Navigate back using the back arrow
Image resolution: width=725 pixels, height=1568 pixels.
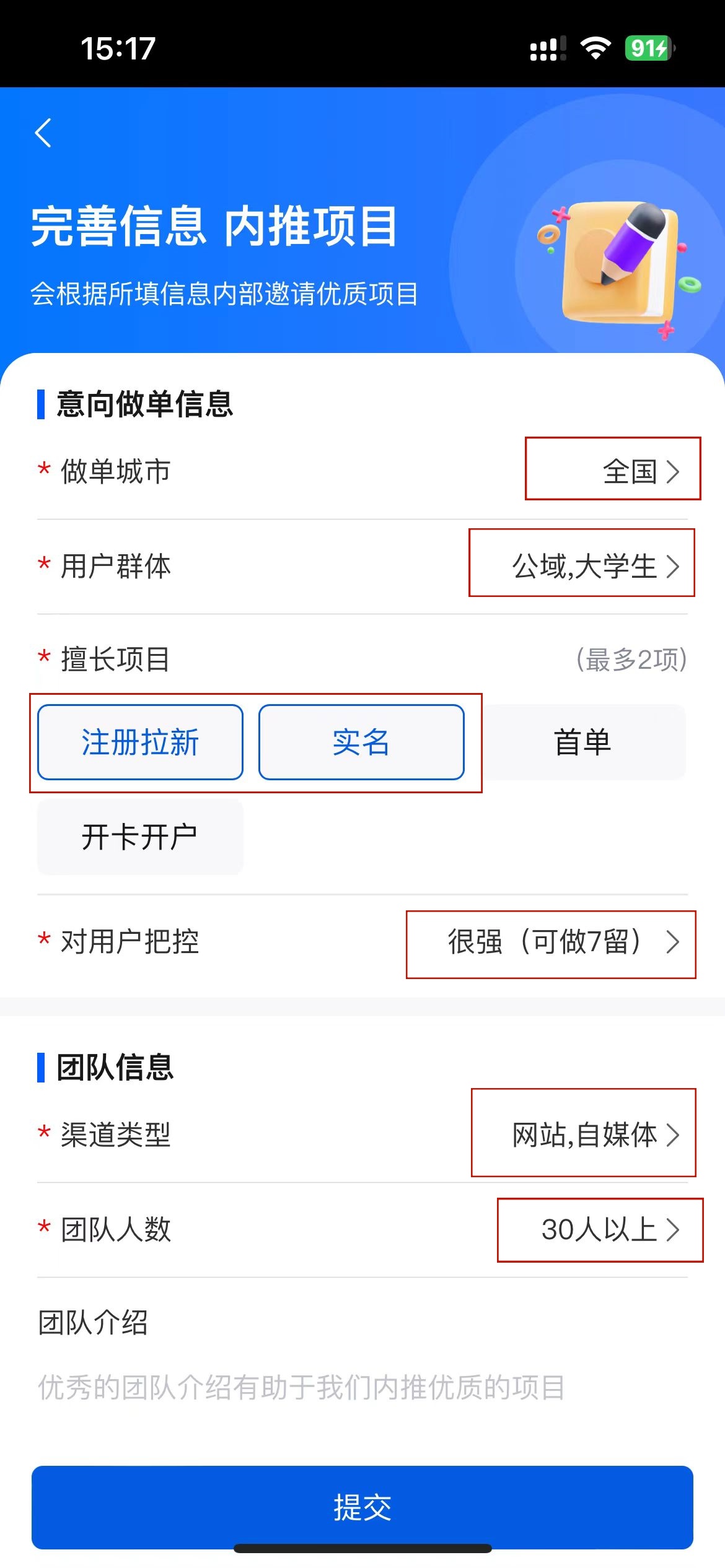pos(43,134)
